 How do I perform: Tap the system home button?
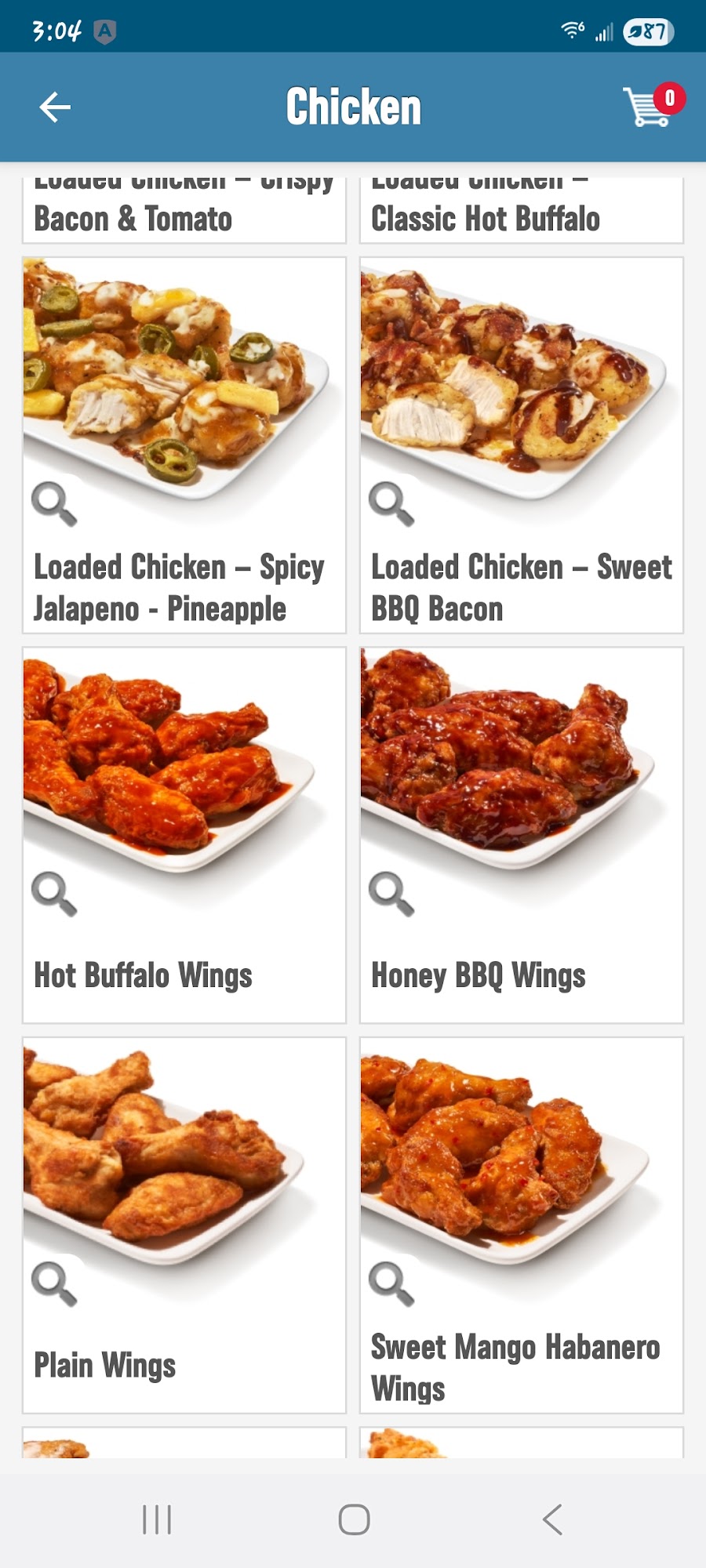[354, 1519]
